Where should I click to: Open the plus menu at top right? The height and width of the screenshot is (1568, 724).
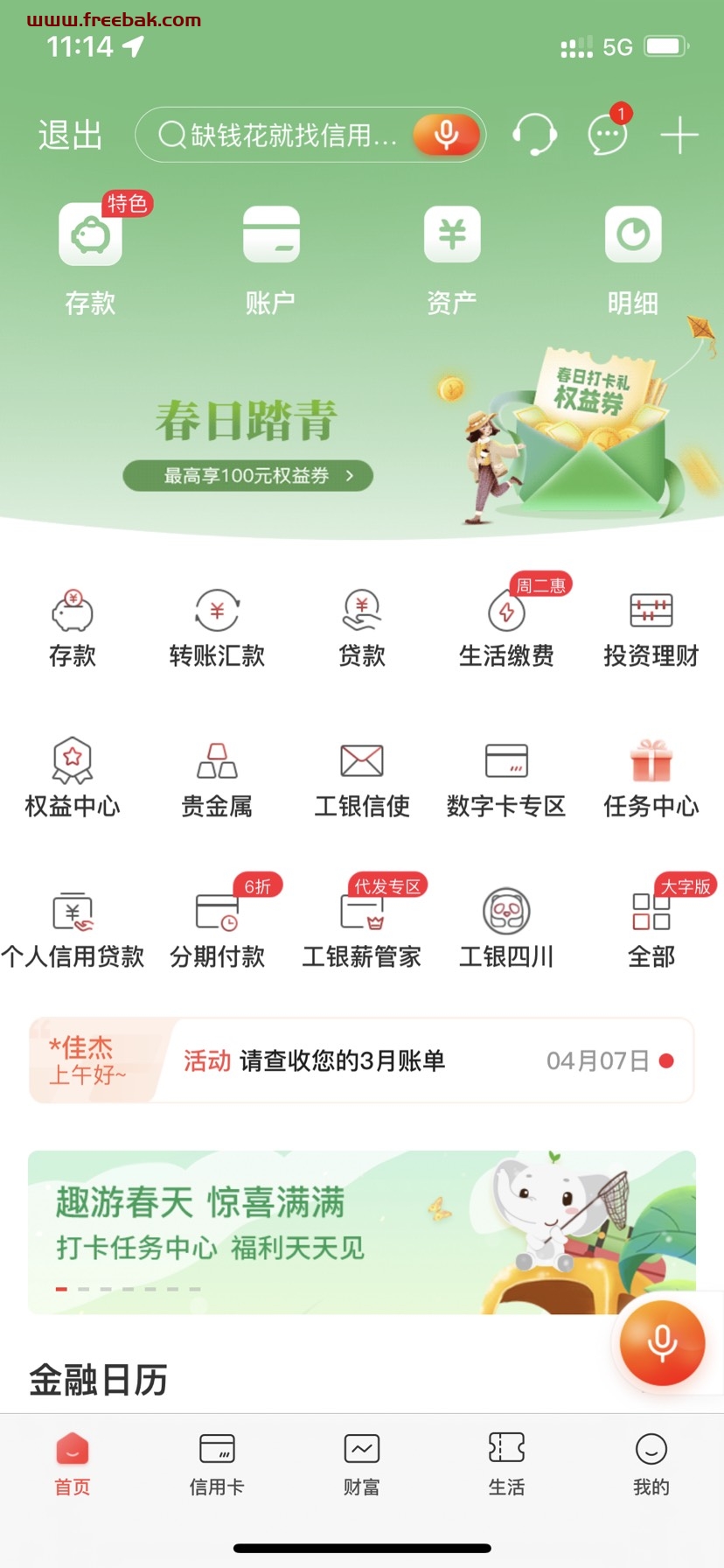pyautogui.click(x=679, y=136)
